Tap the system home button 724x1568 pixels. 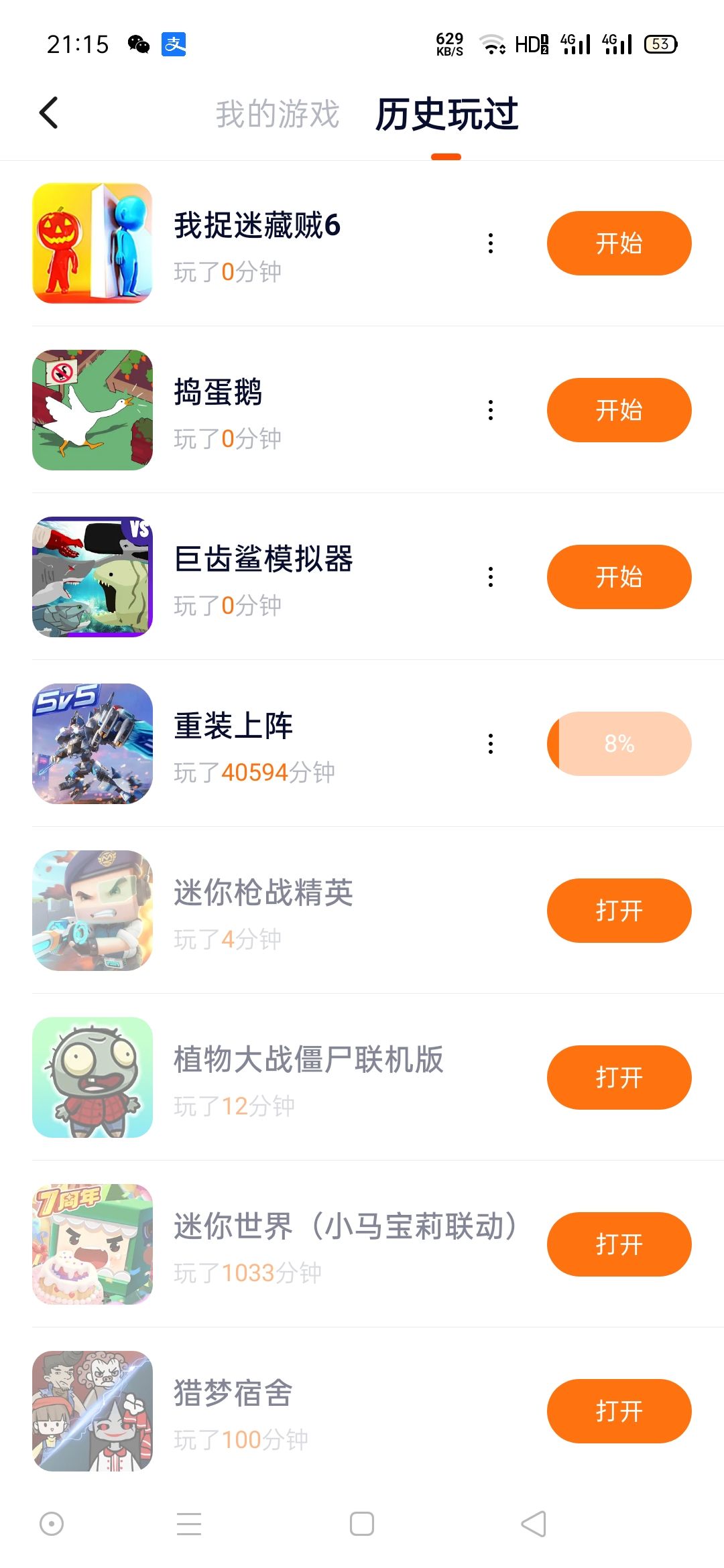(362, 1524)
